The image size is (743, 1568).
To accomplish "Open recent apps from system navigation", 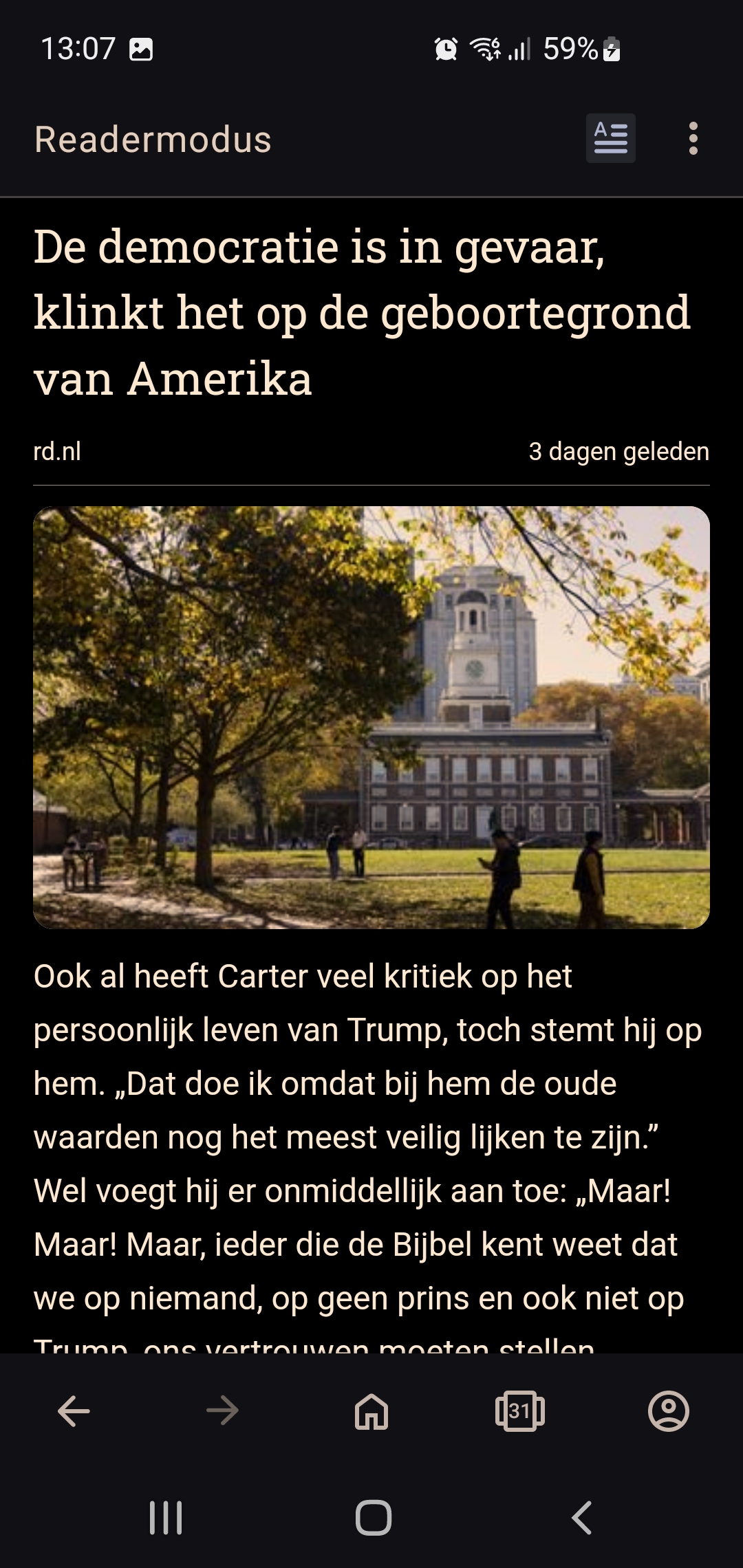I will click(x=166, y=1518).
